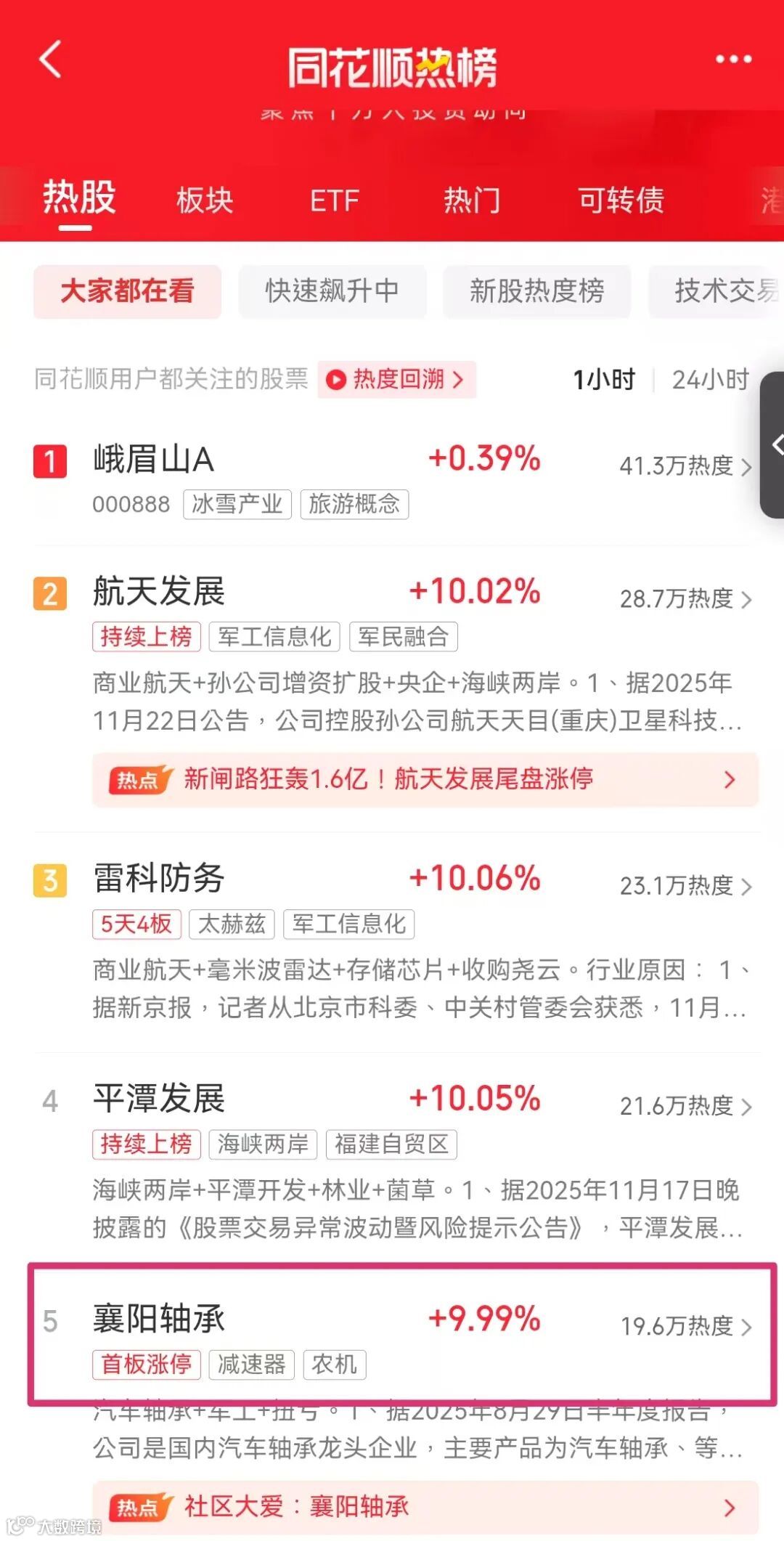The image size is (784, 1541).
Task: Select the 可转债 tab
Action: pos(621,200)
